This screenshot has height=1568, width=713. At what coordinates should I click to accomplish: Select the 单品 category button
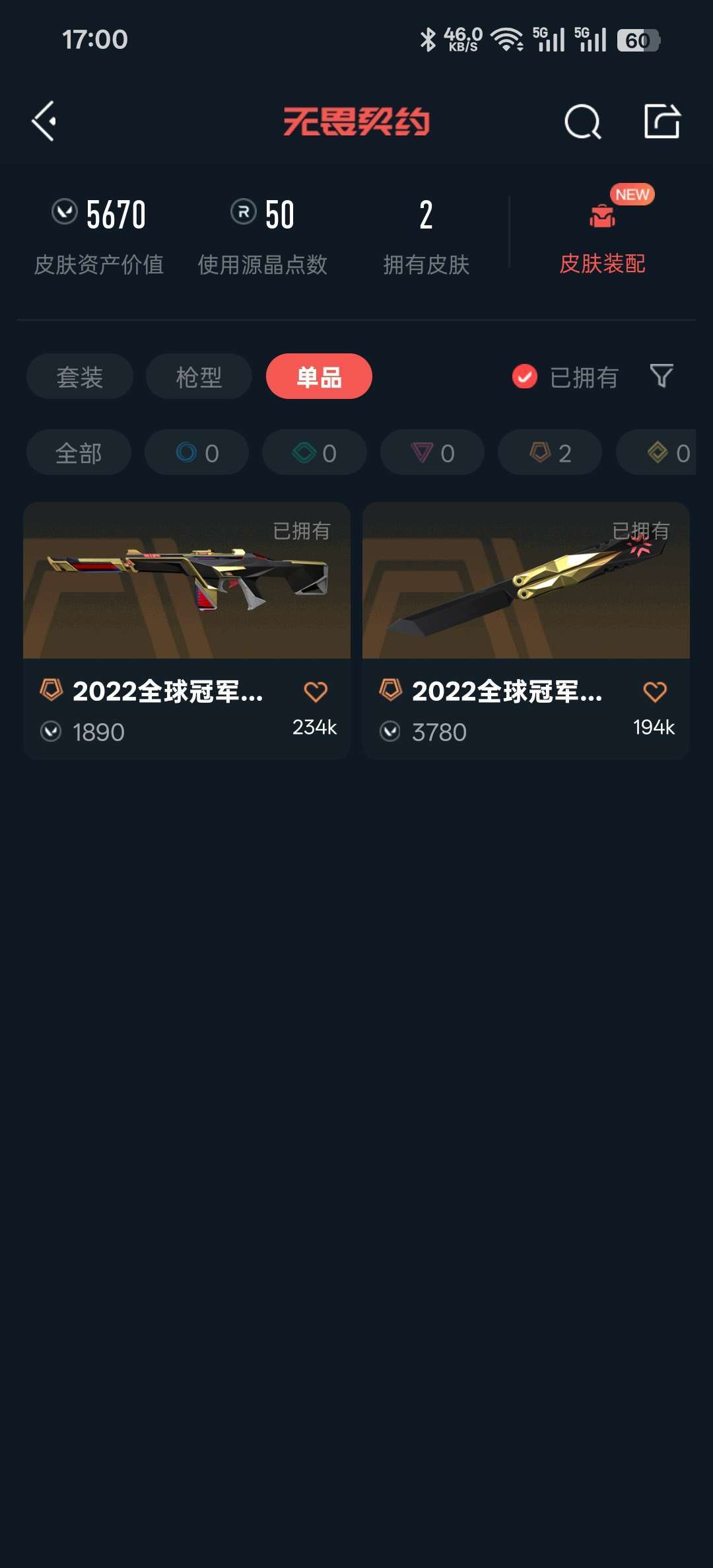[319, 376]
